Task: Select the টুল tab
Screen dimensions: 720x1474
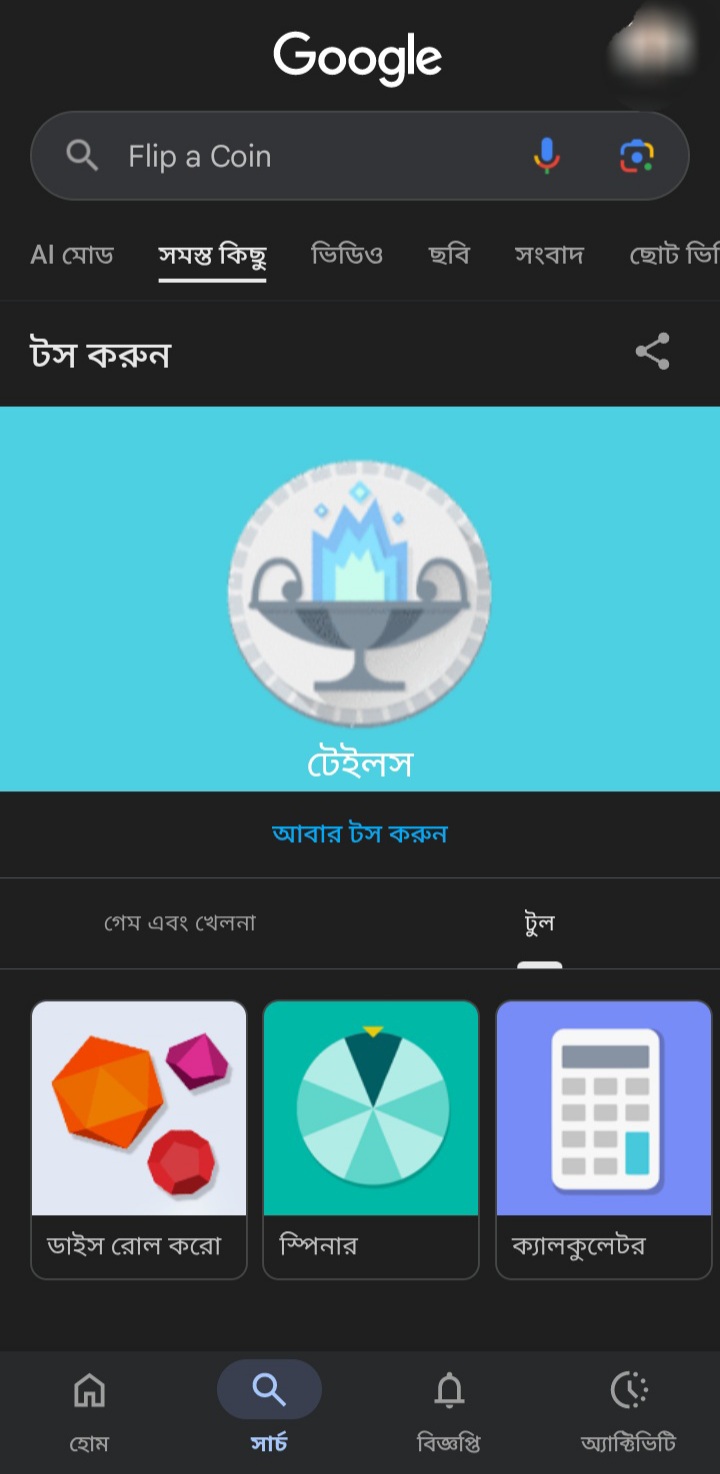Action: pyautogui.click(x=539, y=922)
